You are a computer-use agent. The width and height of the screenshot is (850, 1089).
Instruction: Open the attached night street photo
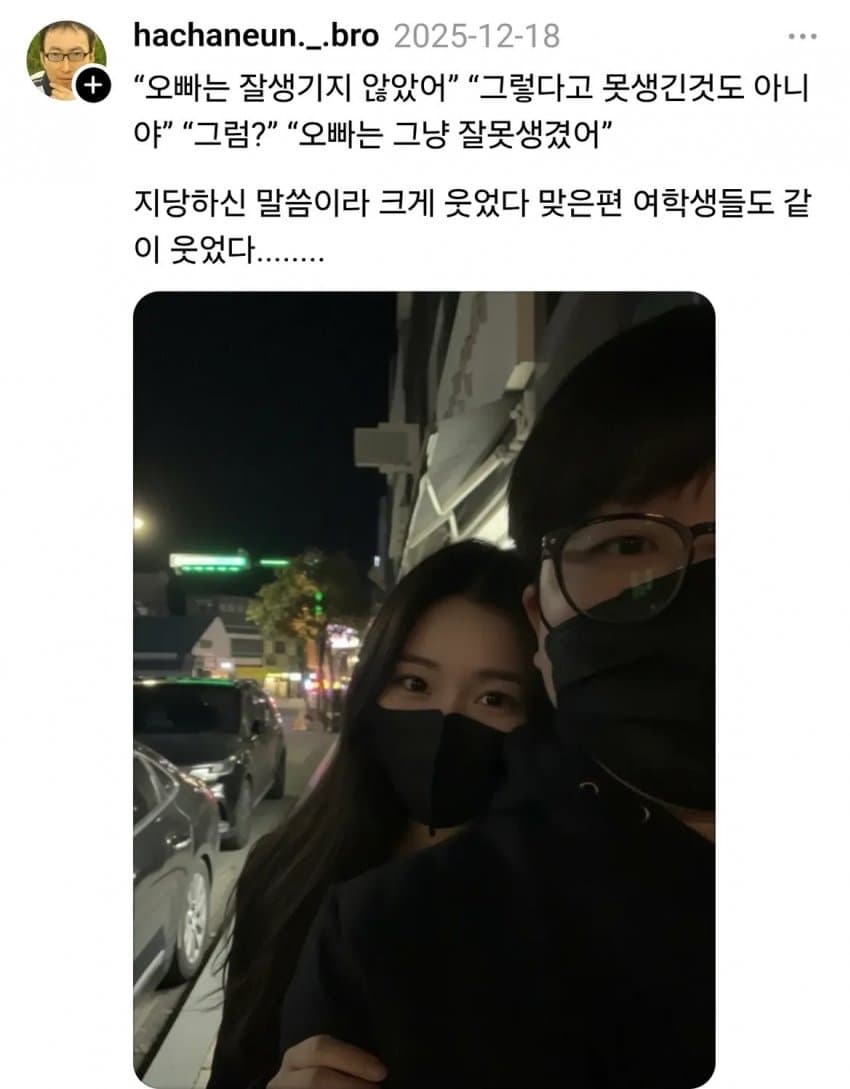coord(424,690)
